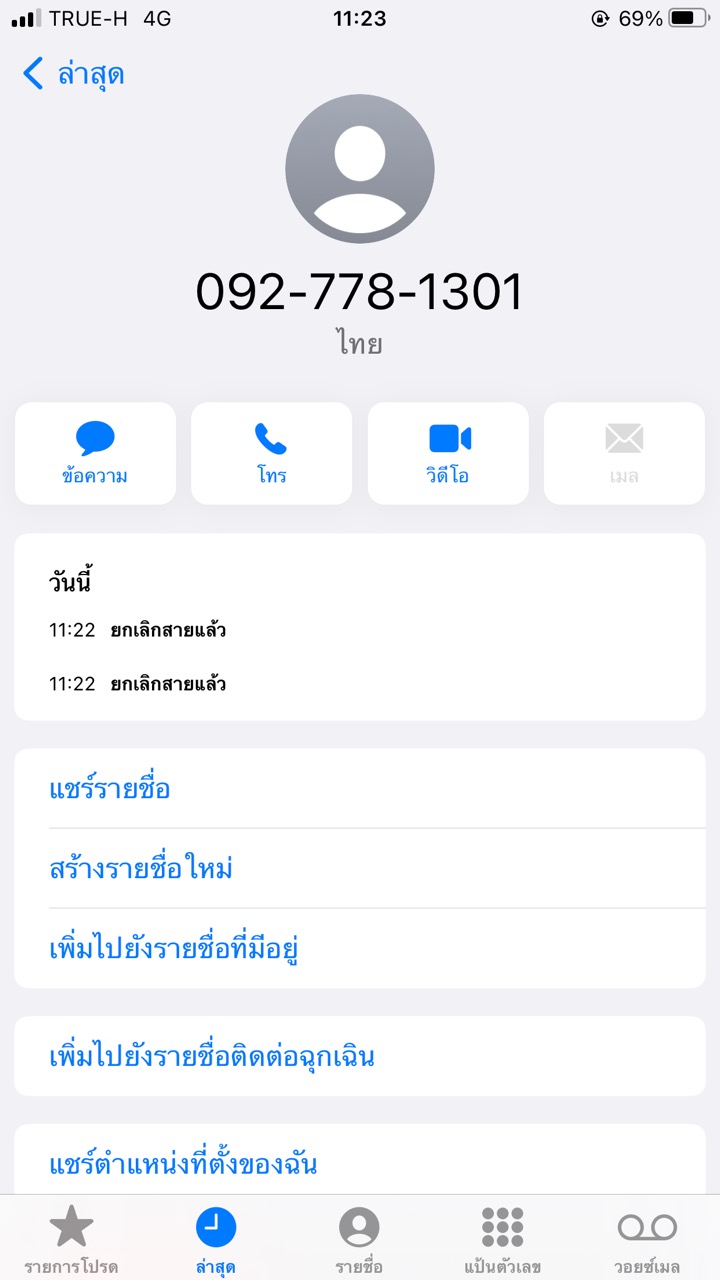The width and height of the screenshot is (720, 1280).
Task: Switch to วอยซ์เมล tab
Action: (647, 1239)
